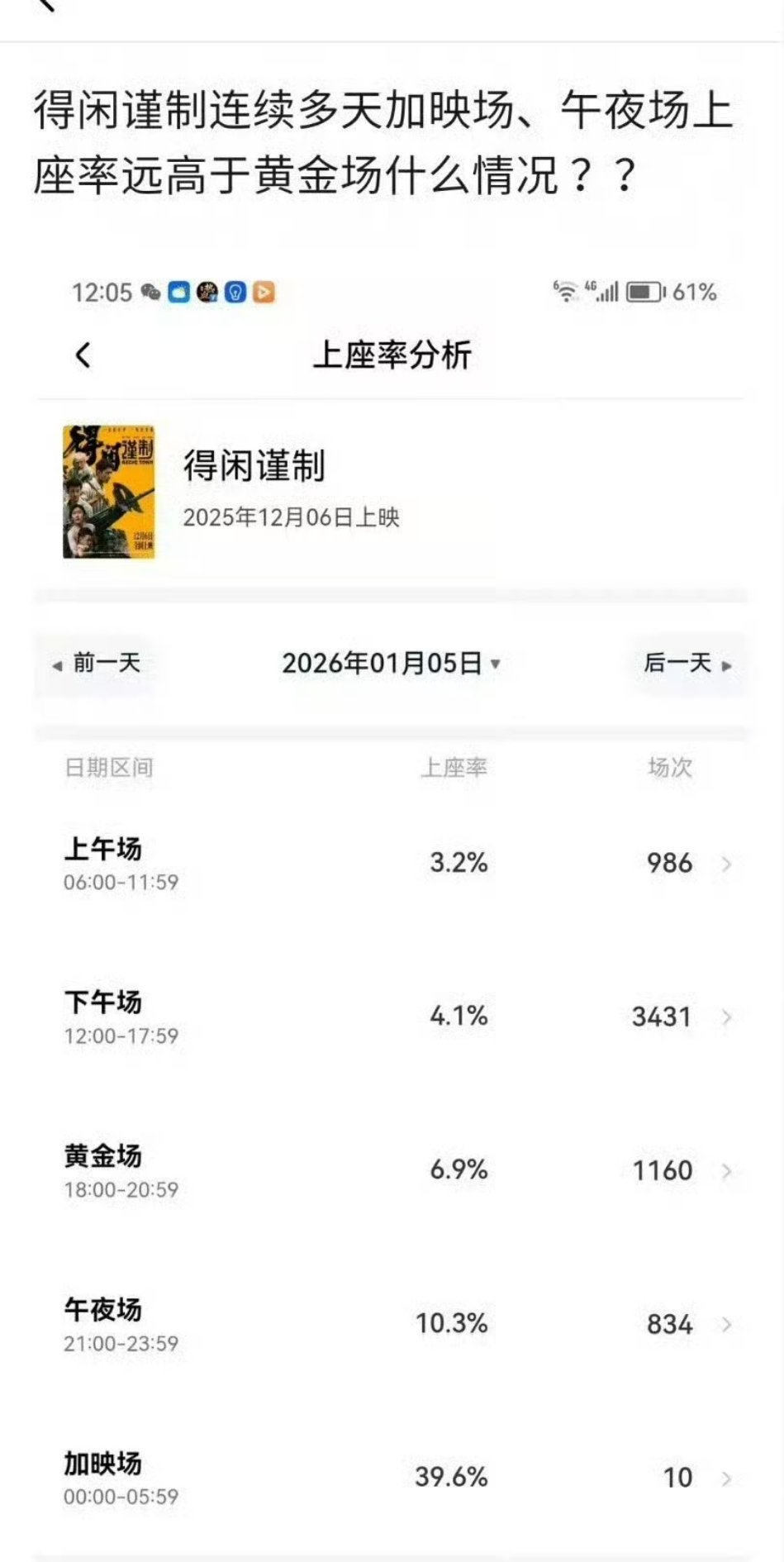
Task: Tap the back arrow on the 上座率分析 page
Action: coord(81,352)
